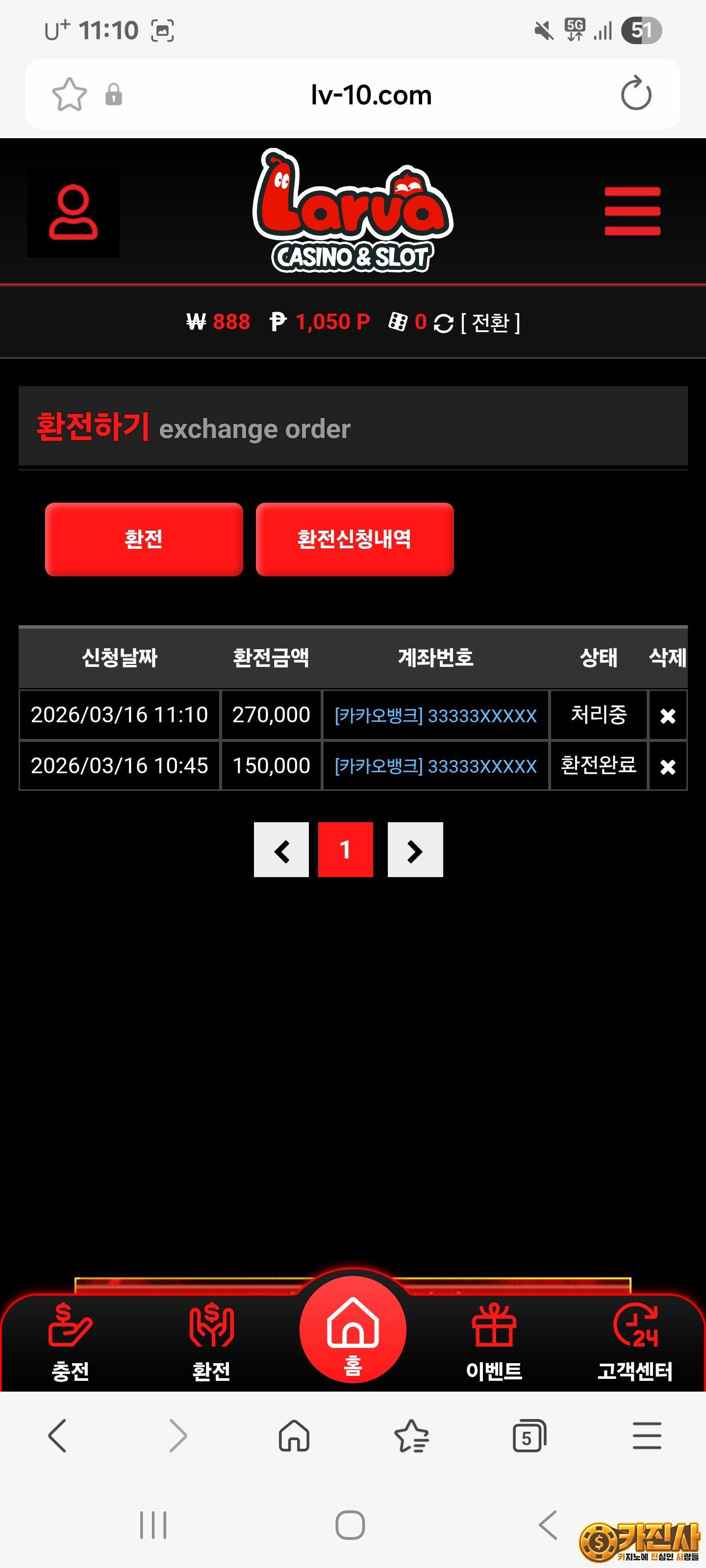The height and width of the screenshot is (1568, 706).
Task: Select page 1 in pagination
Action: [x=345, y=850]
